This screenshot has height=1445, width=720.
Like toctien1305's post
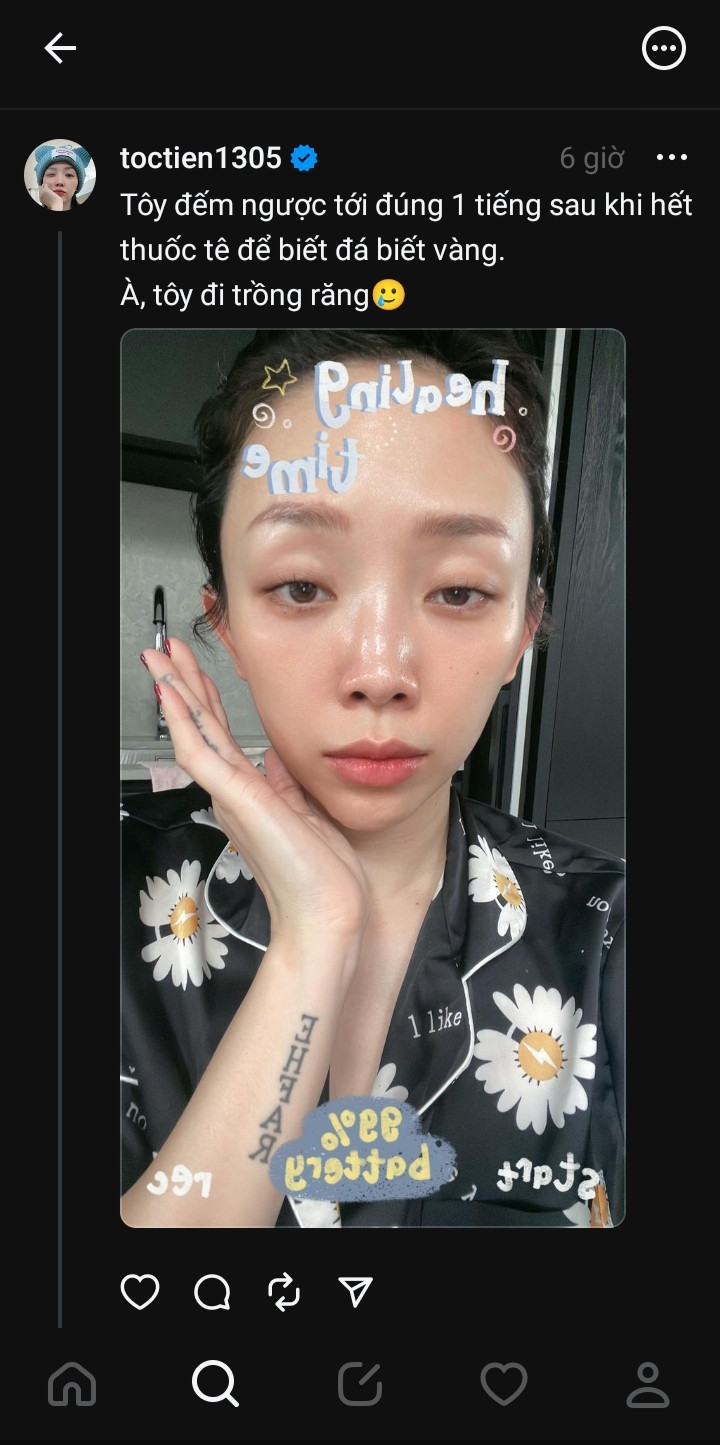(x=140, y=1291)
